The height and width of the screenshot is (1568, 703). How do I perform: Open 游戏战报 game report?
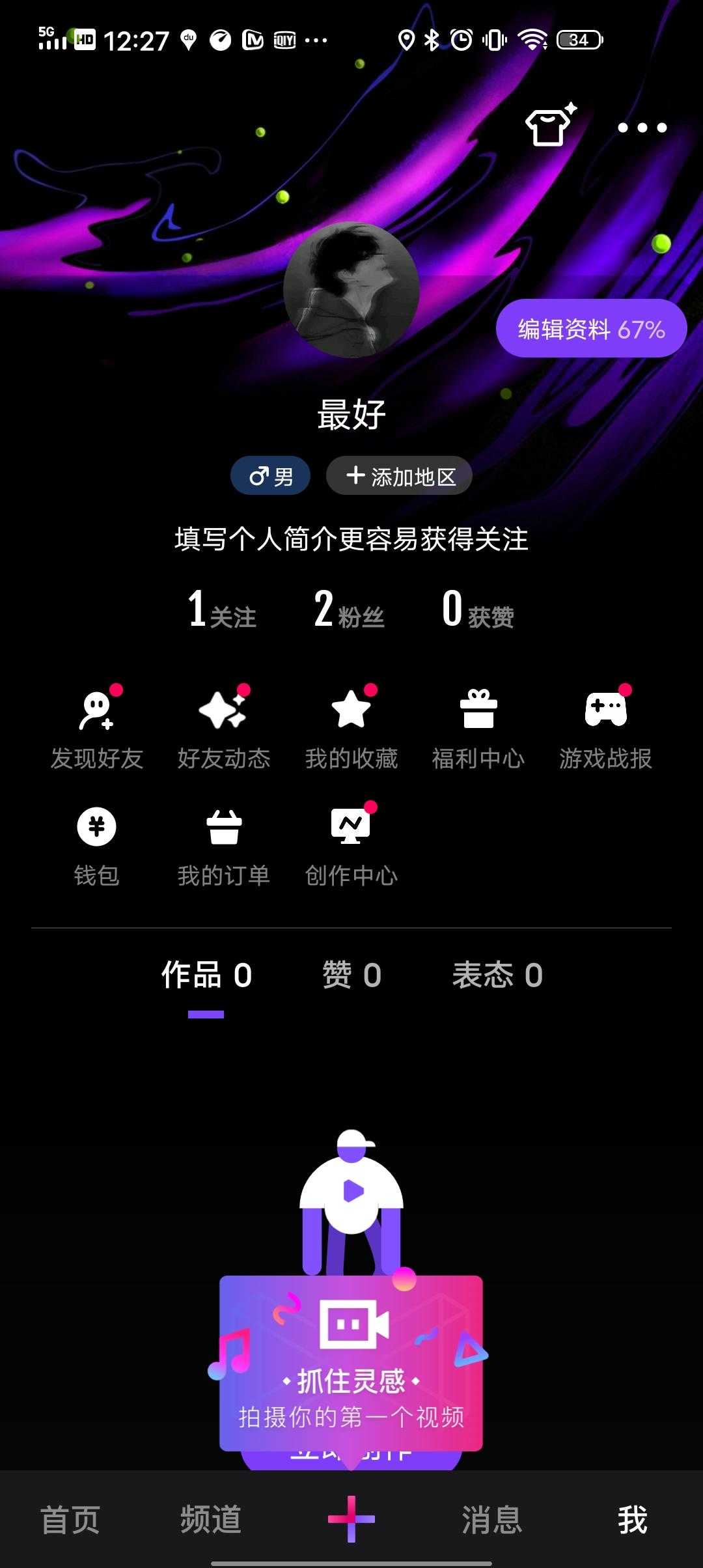coord(605,728)
